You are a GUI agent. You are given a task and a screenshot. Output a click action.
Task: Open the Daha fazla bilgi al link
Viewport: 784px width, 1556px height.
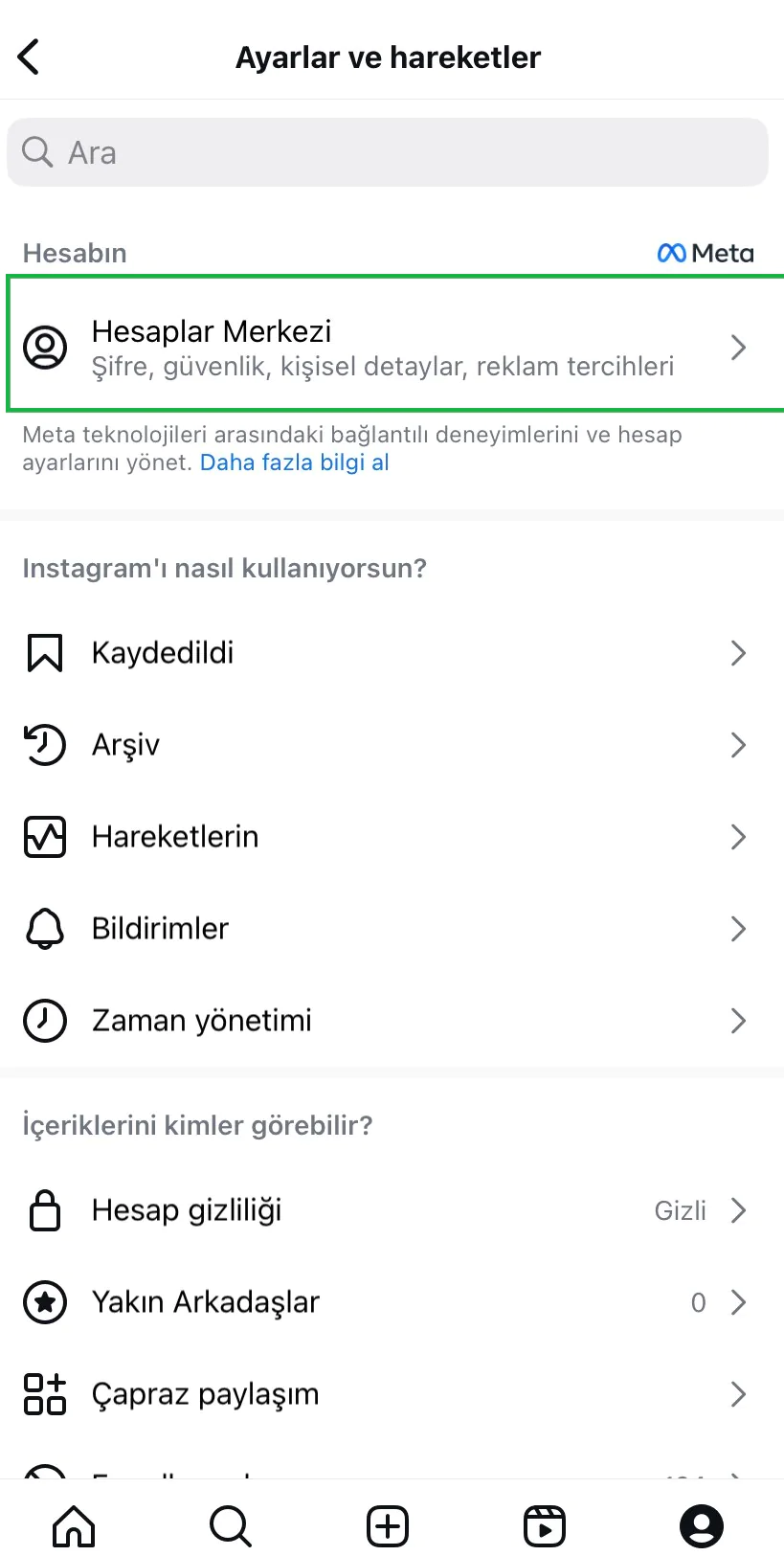pyautogui.click(x=294, y=462)
